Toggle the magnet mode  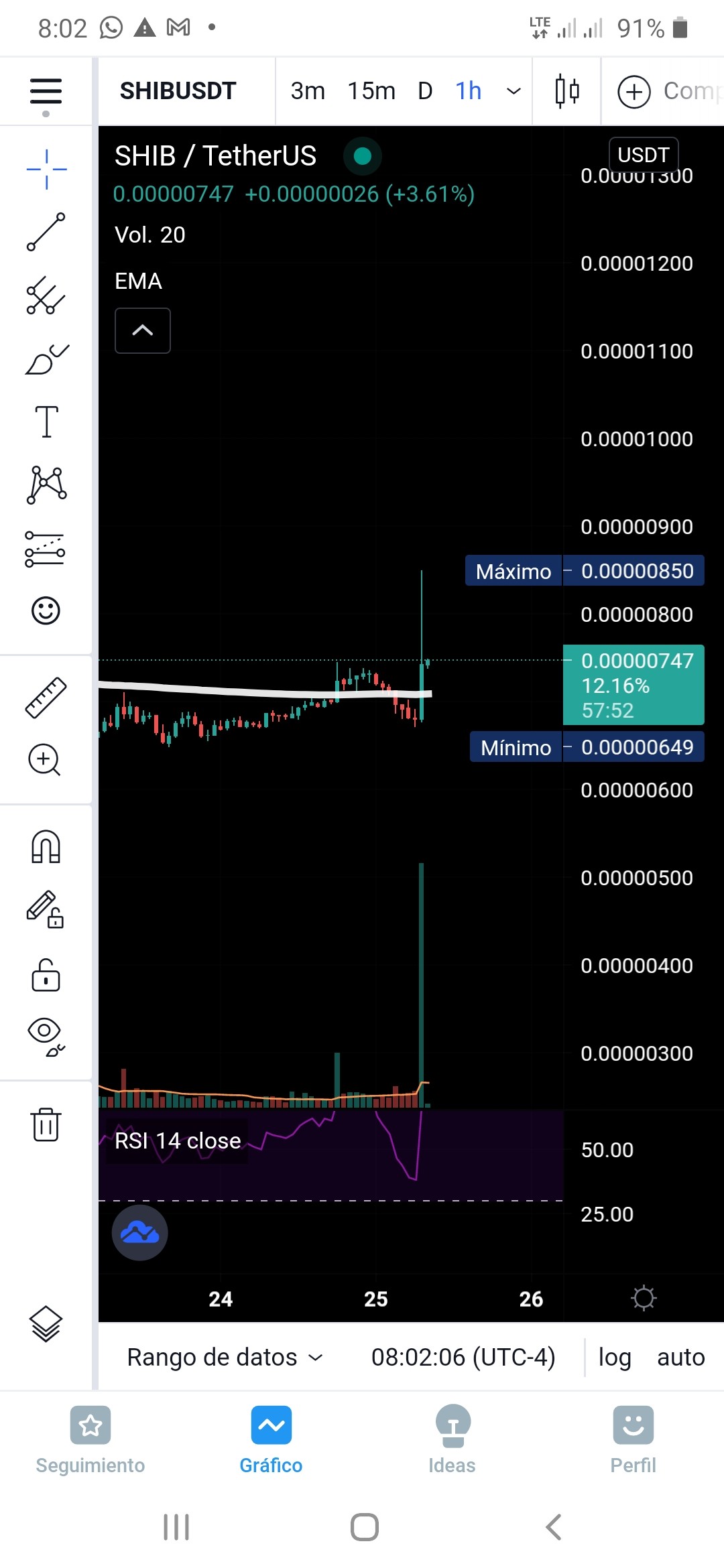(46, 846)
